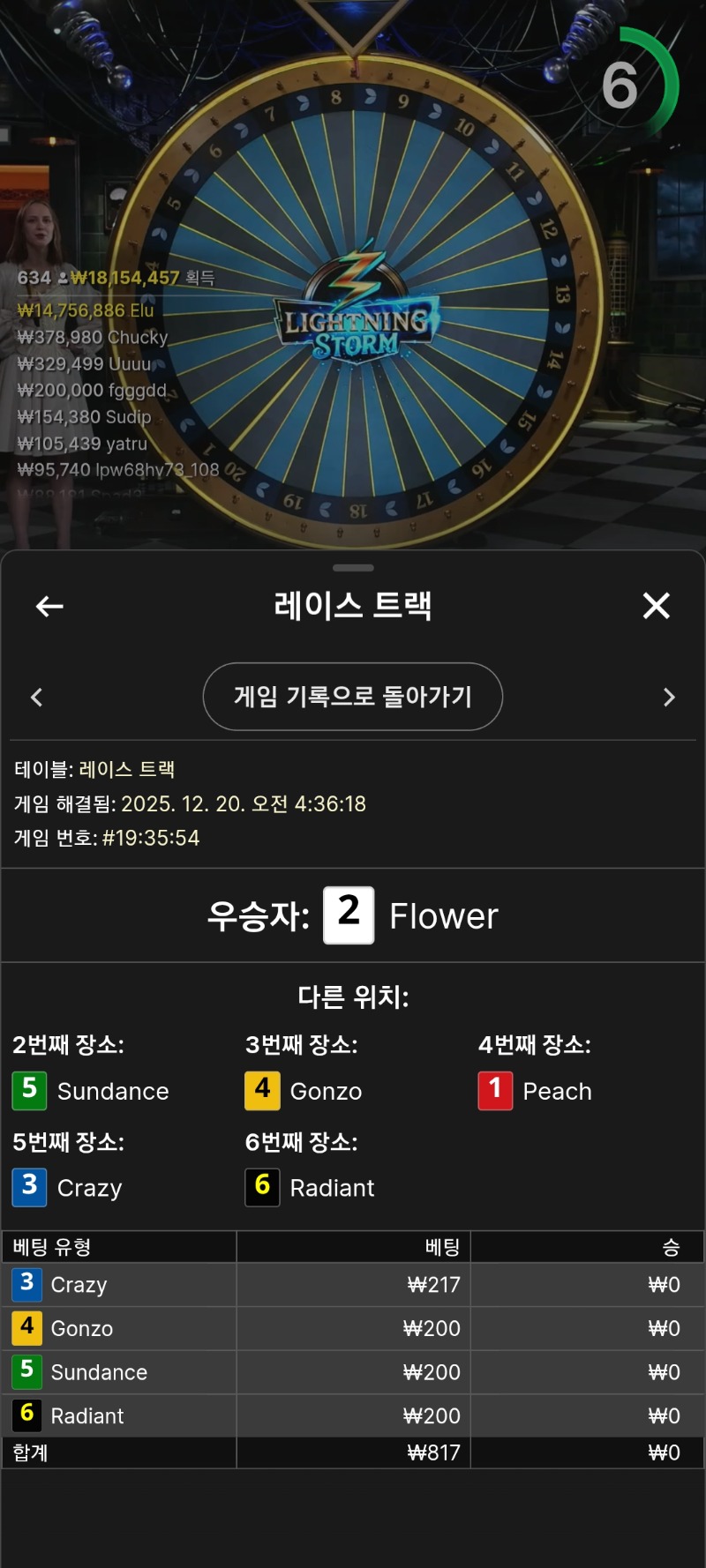Show the previous game record chevron
Screen dimensions: 706x1568
click(37, 698)
